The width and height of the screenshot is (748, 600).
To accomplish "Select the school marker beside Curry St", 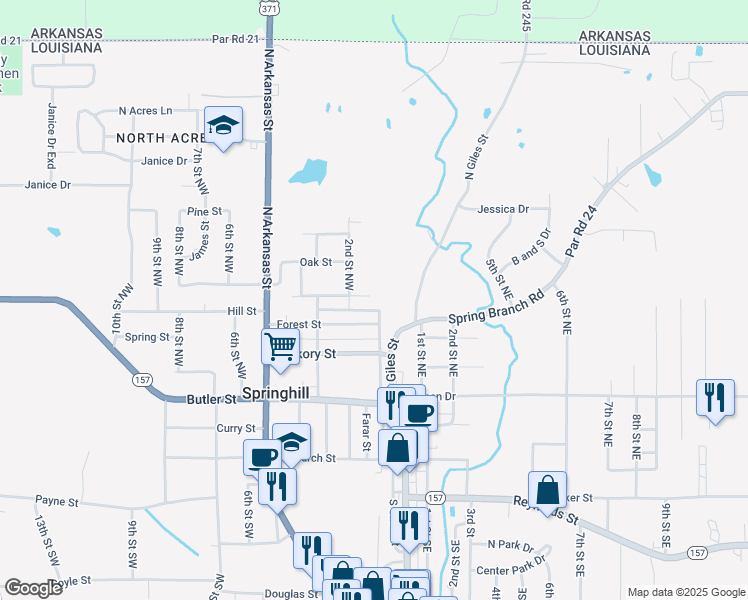I will click(291, 442).
